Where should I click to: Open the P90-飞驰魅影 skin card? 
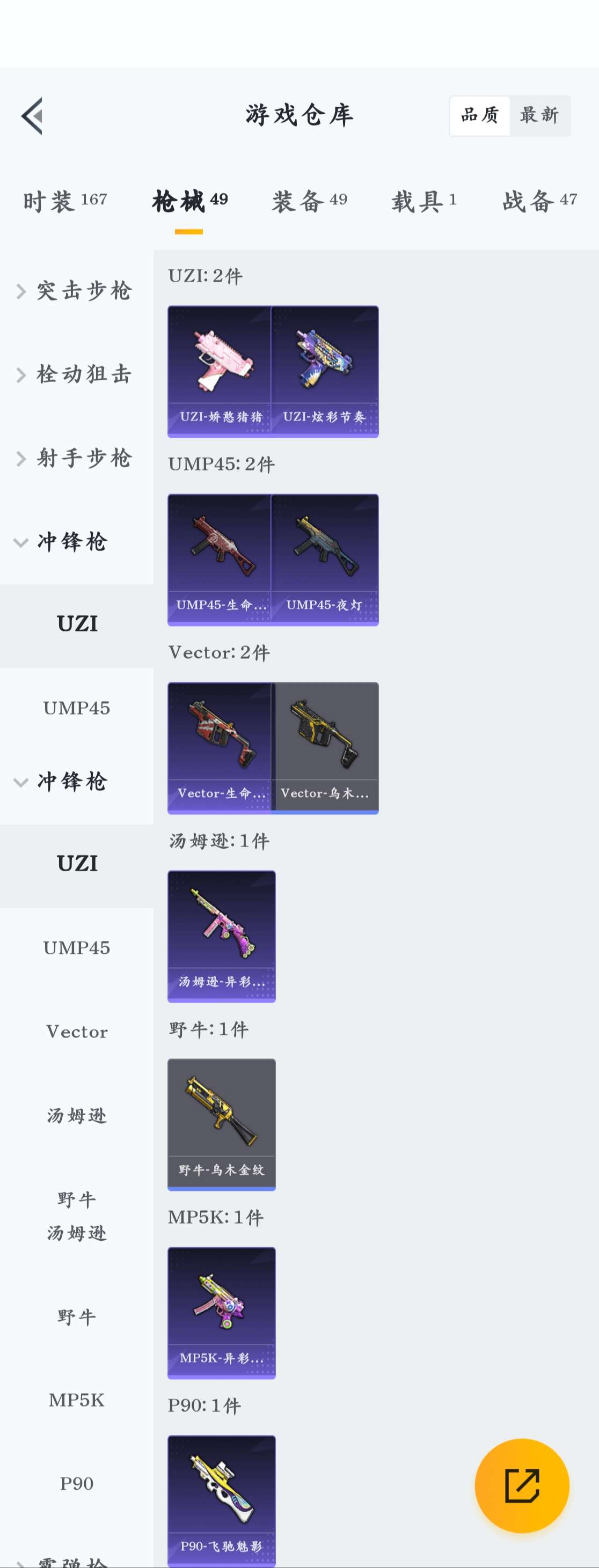pos(222,1500)
